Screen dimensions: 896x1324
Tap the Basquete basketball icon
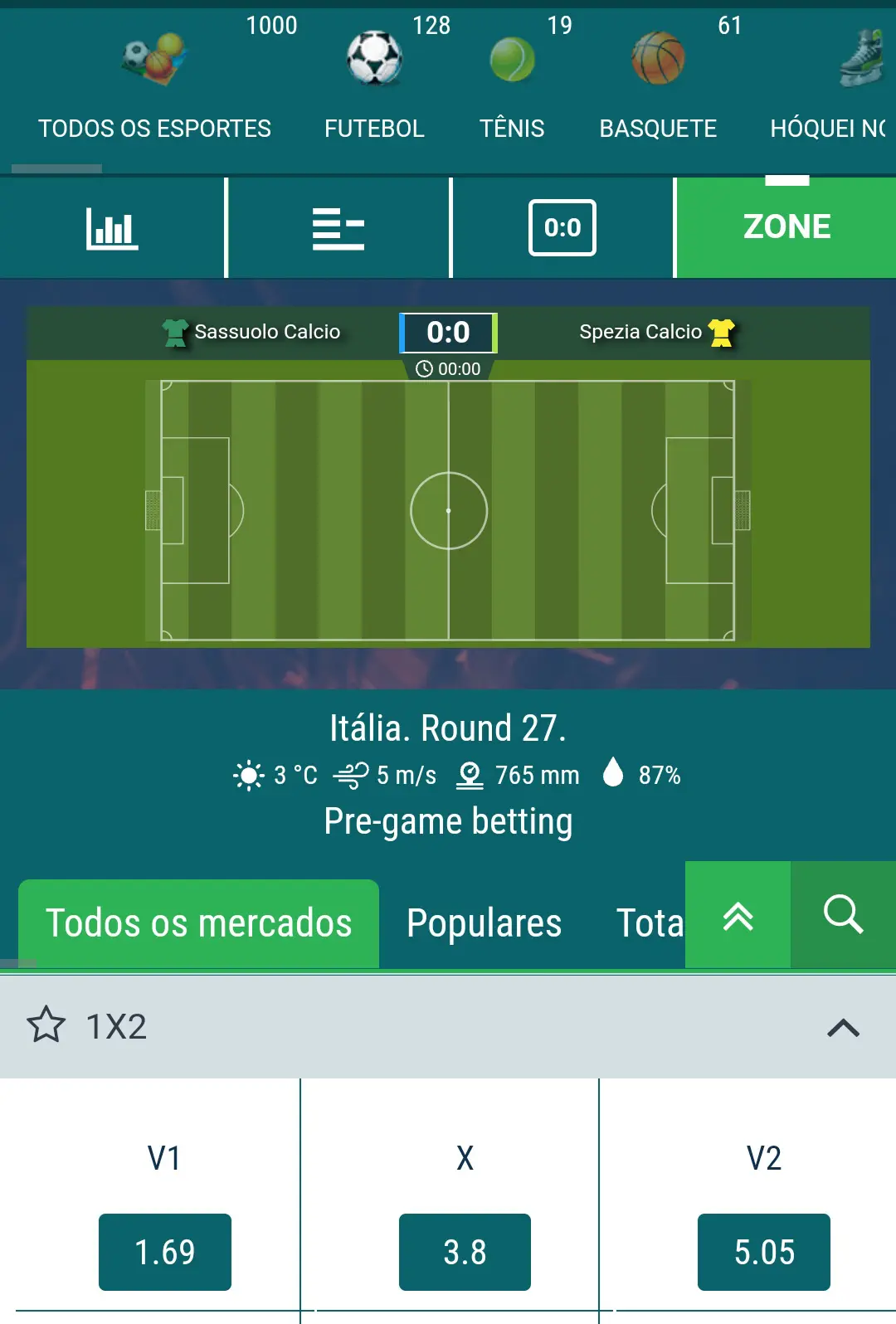[x=660, y=58]
